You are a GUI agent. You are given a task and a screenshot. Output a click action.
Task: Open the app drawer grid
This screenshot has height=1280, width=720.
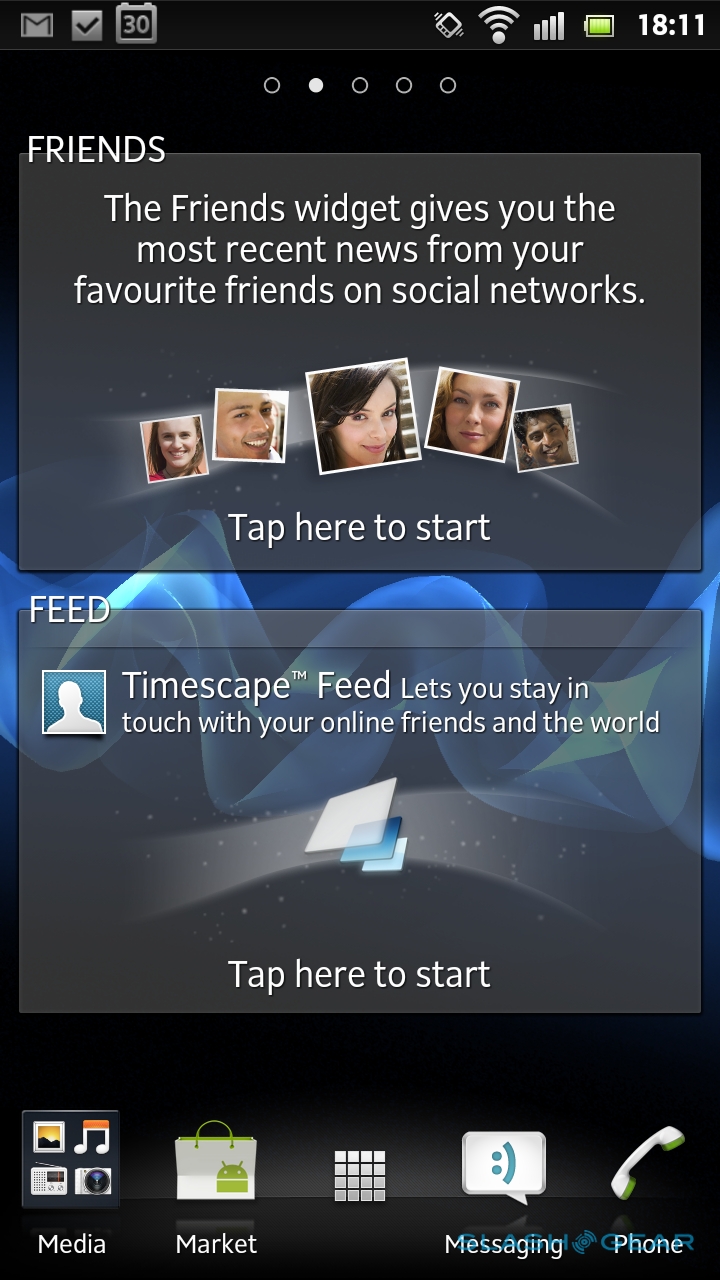tap(360, 1175)
